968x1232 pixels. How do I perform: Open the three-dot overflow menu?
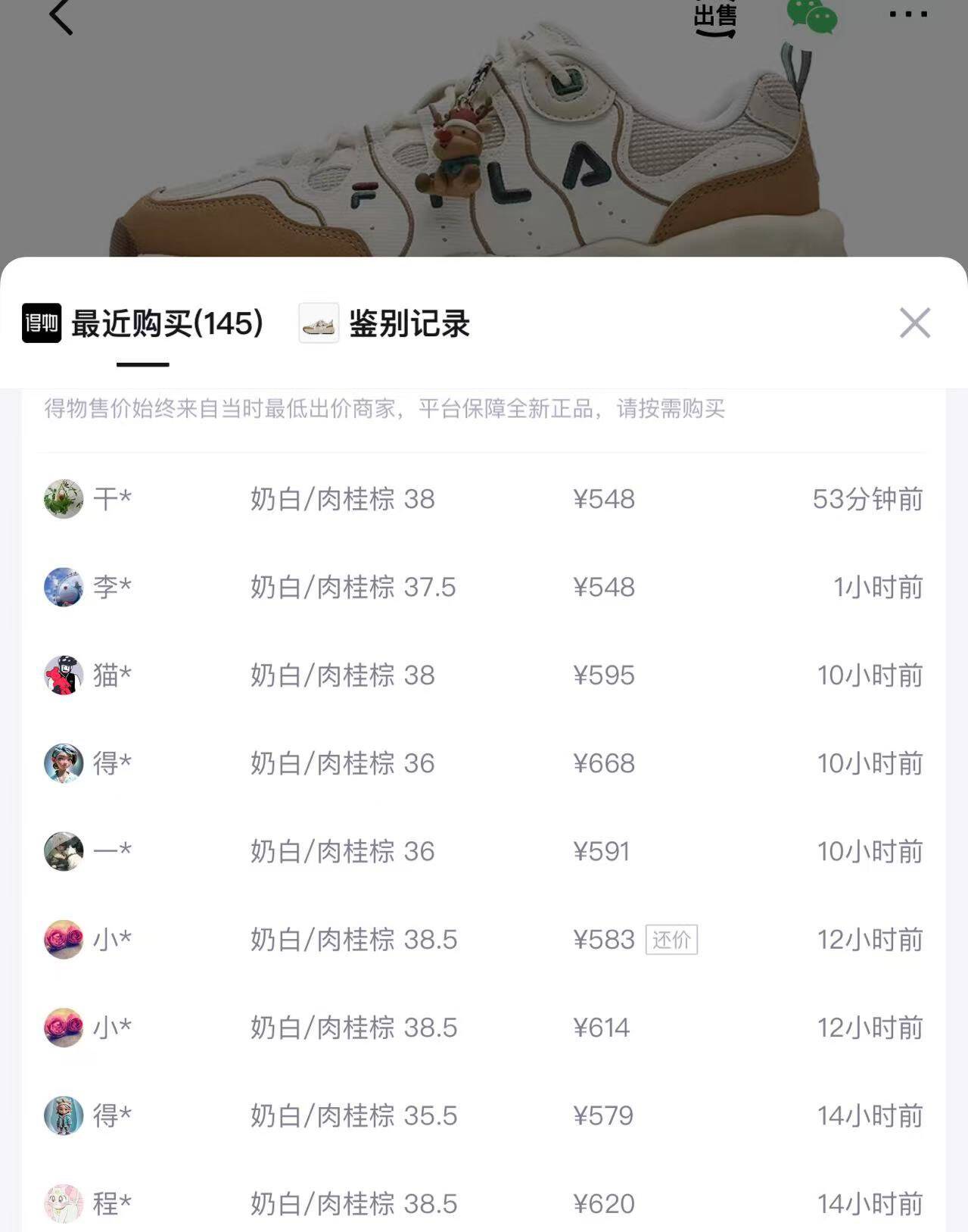907,14
